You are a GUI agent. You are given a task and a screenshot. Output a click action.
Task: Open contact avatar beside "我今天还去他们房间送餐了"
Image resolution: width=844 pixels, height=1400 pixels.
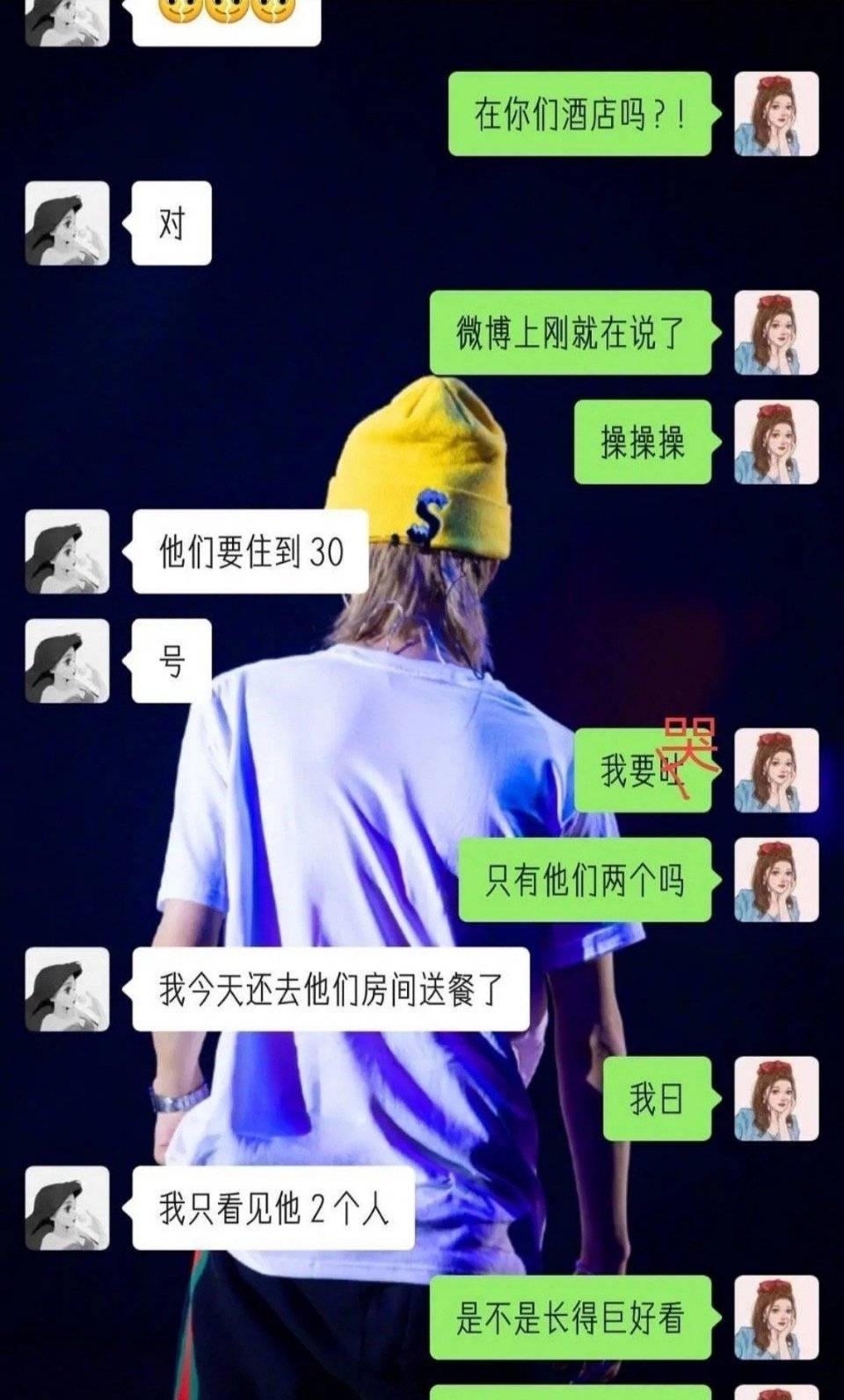tap(68, 989)
